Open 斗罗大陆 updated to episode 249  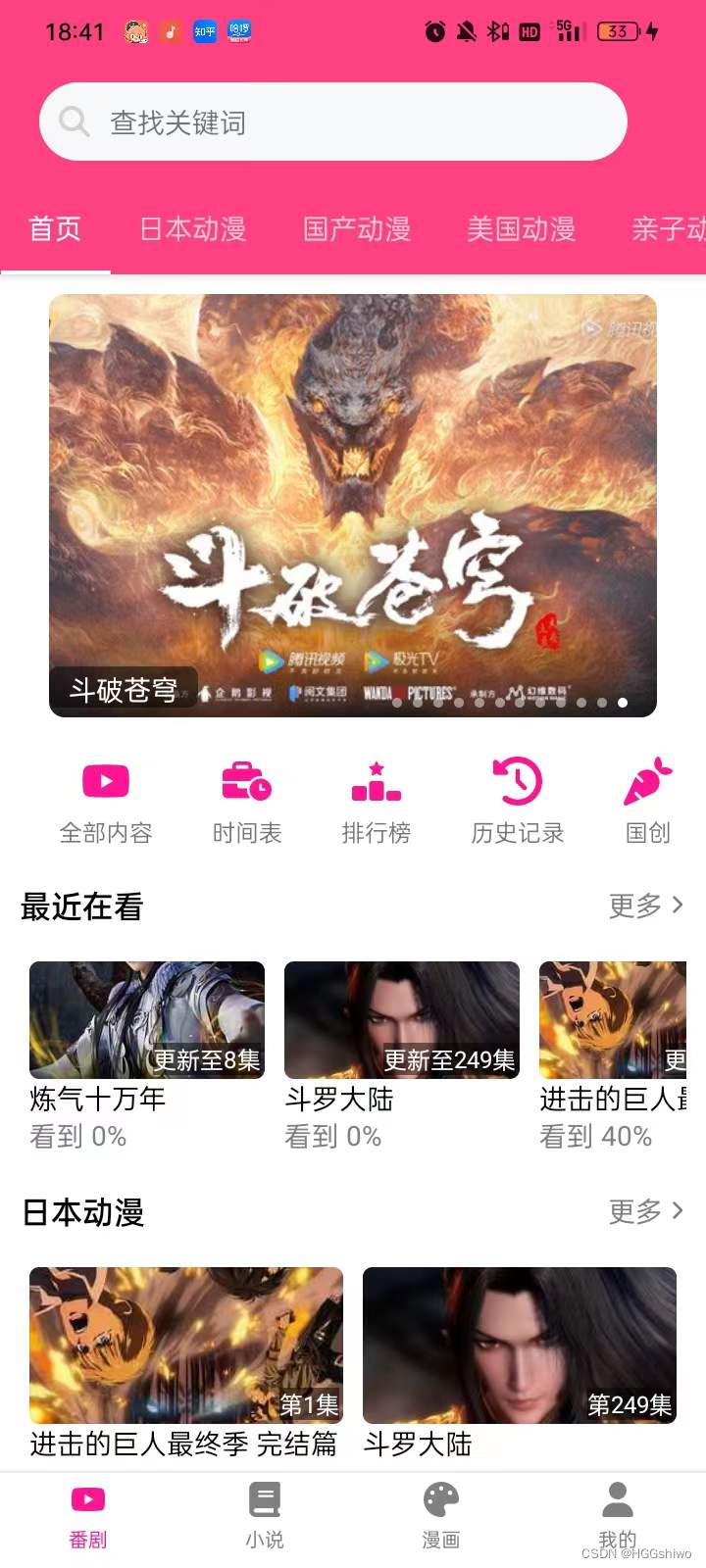tap(402, 1055)
